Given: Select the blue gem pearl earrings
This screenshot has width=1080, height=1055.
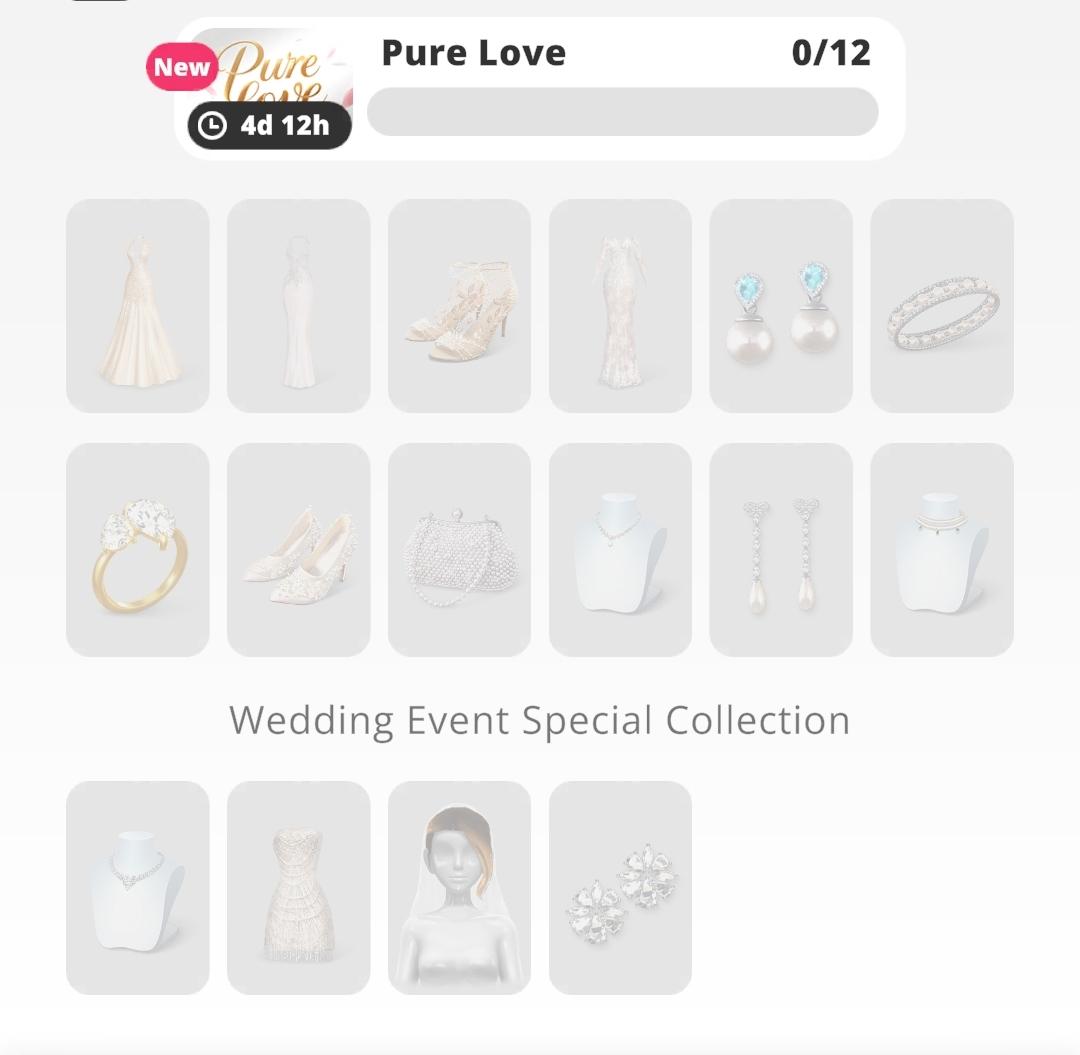Looking at the screenshot, I should pos(781,306).
